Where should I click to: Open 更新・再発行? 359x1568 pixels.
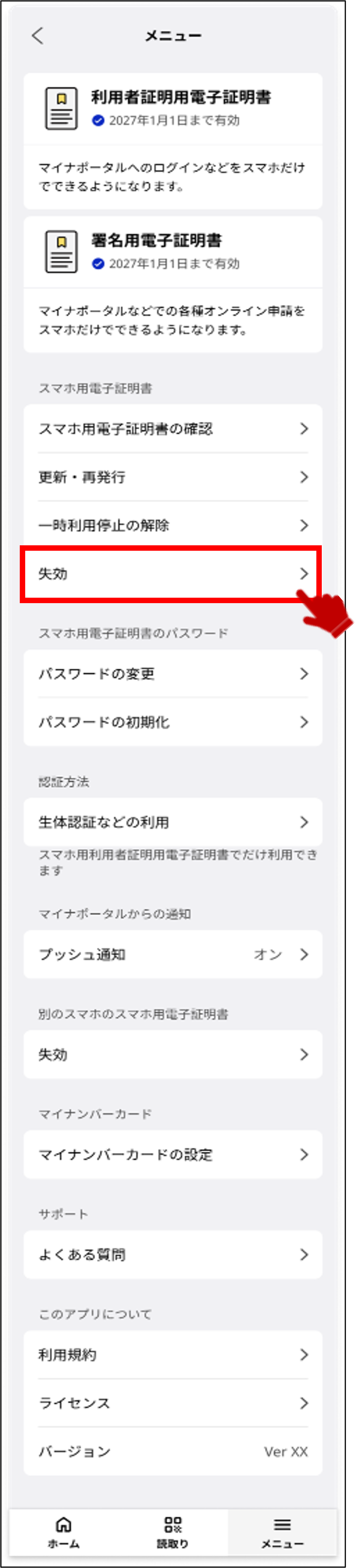173,477
